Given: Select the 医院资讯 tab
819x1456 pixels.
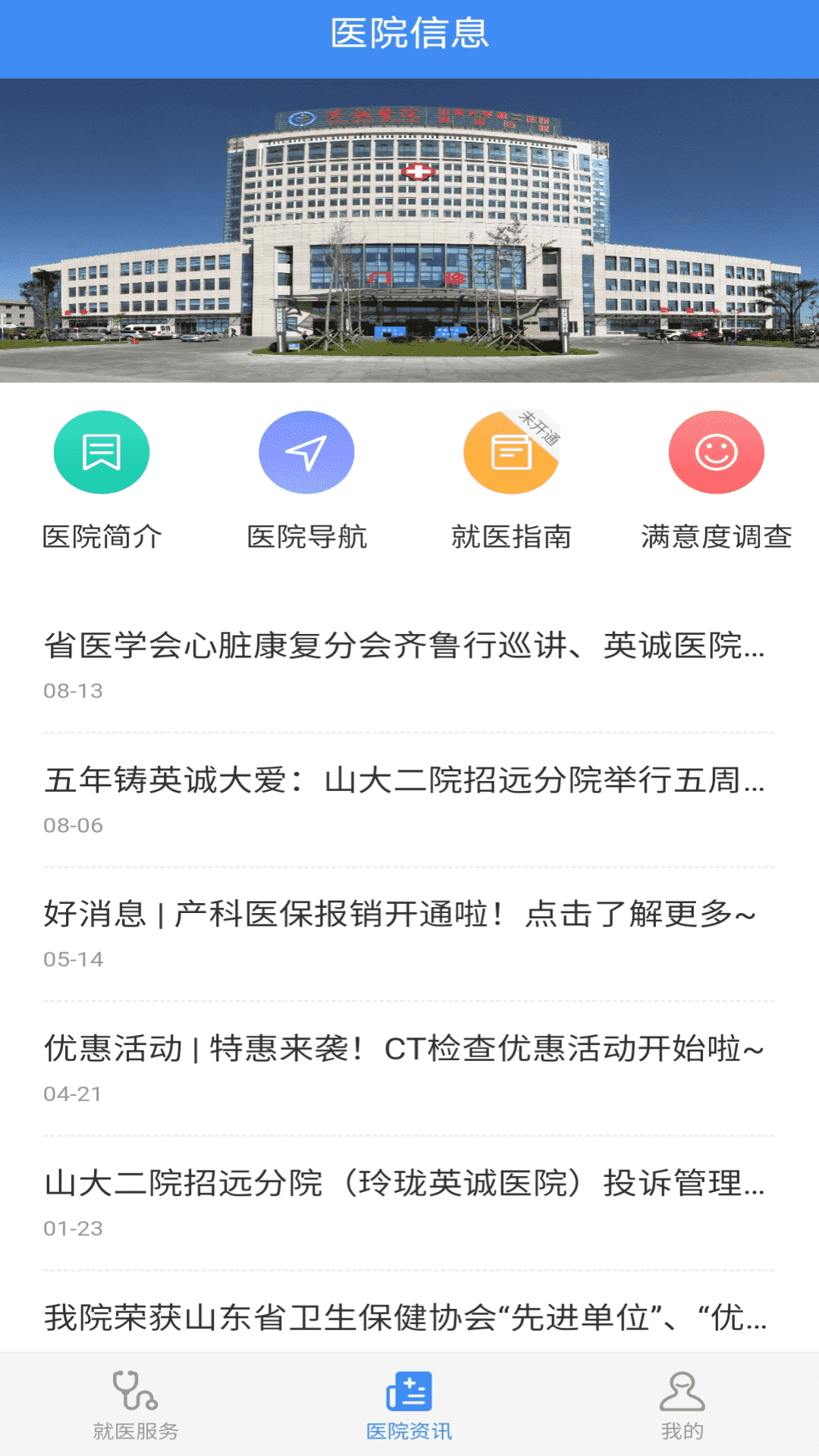Looking at the screenshot, I should coord(409,1405).
